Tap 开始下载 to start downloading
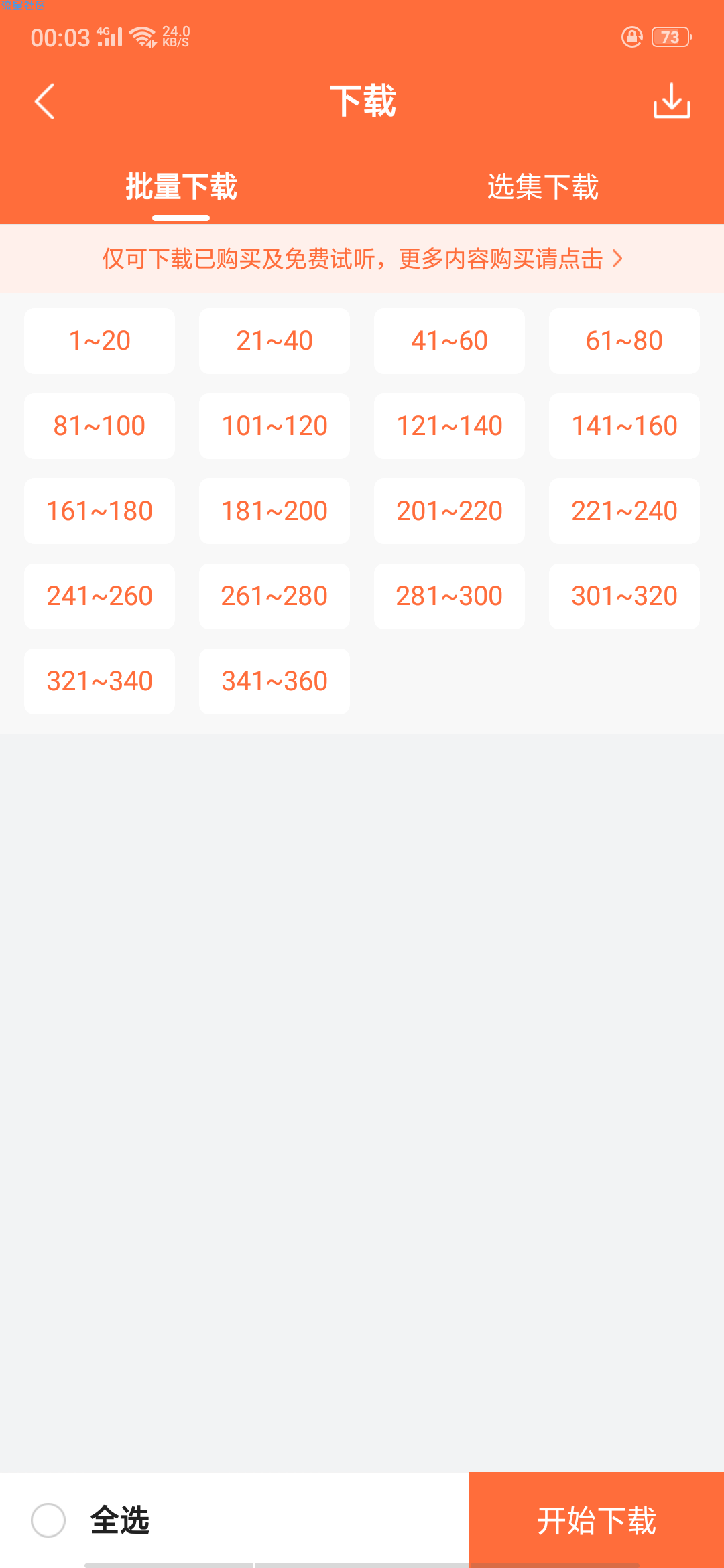 tap(597, 1520)
